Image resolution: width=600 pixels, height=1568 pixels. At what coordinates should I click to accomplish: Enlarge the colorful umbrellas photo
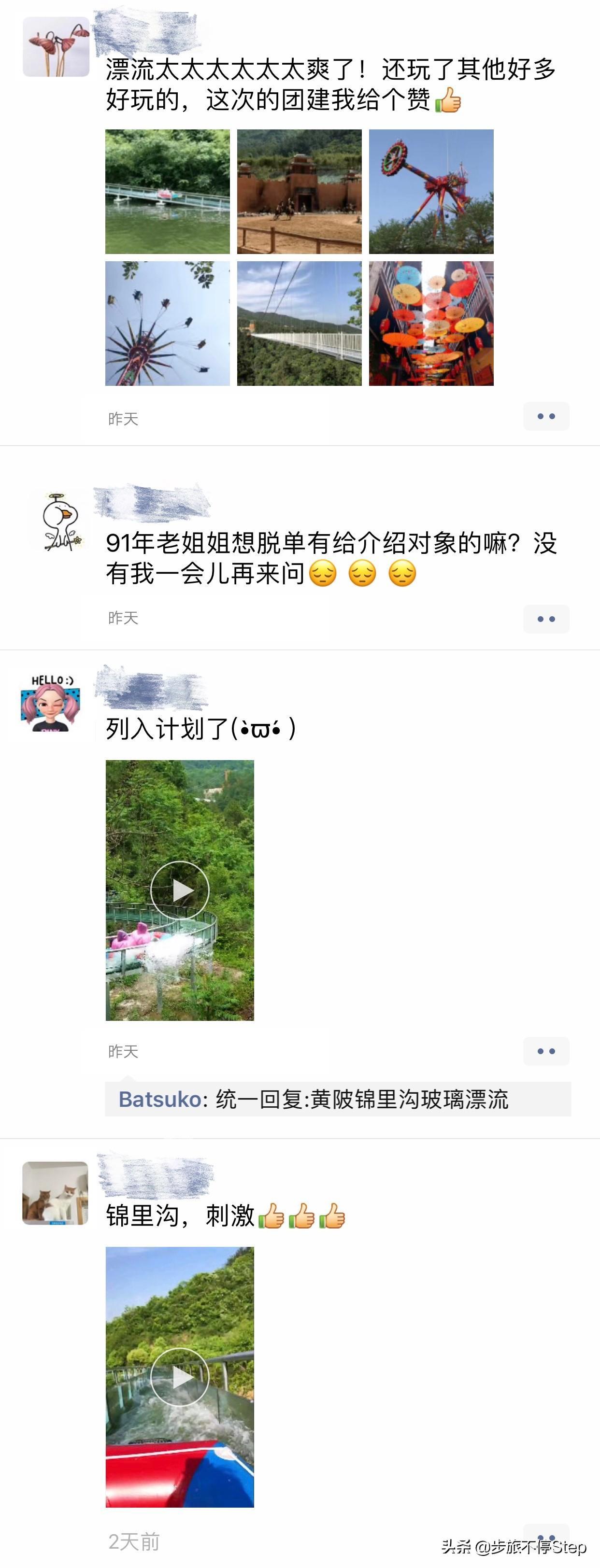[431, 323]
